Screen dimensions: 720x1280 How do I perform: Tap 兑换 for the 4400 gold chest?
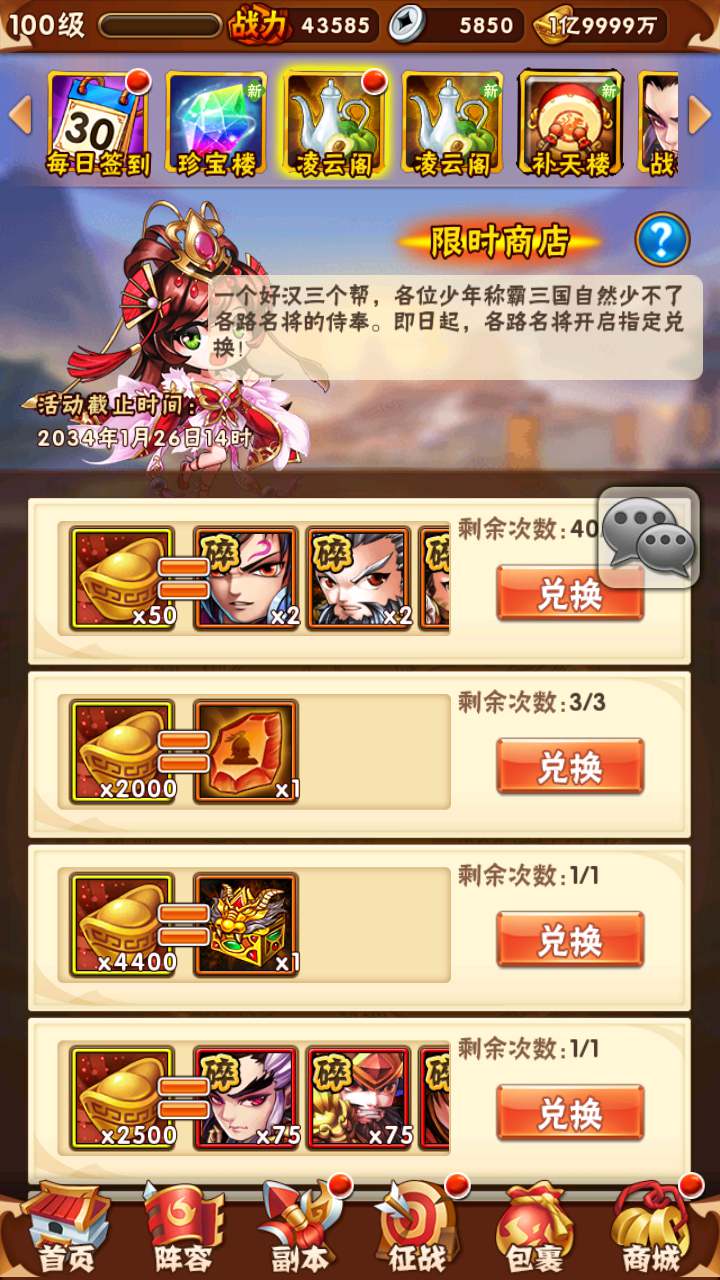click(x=570, y=940)
